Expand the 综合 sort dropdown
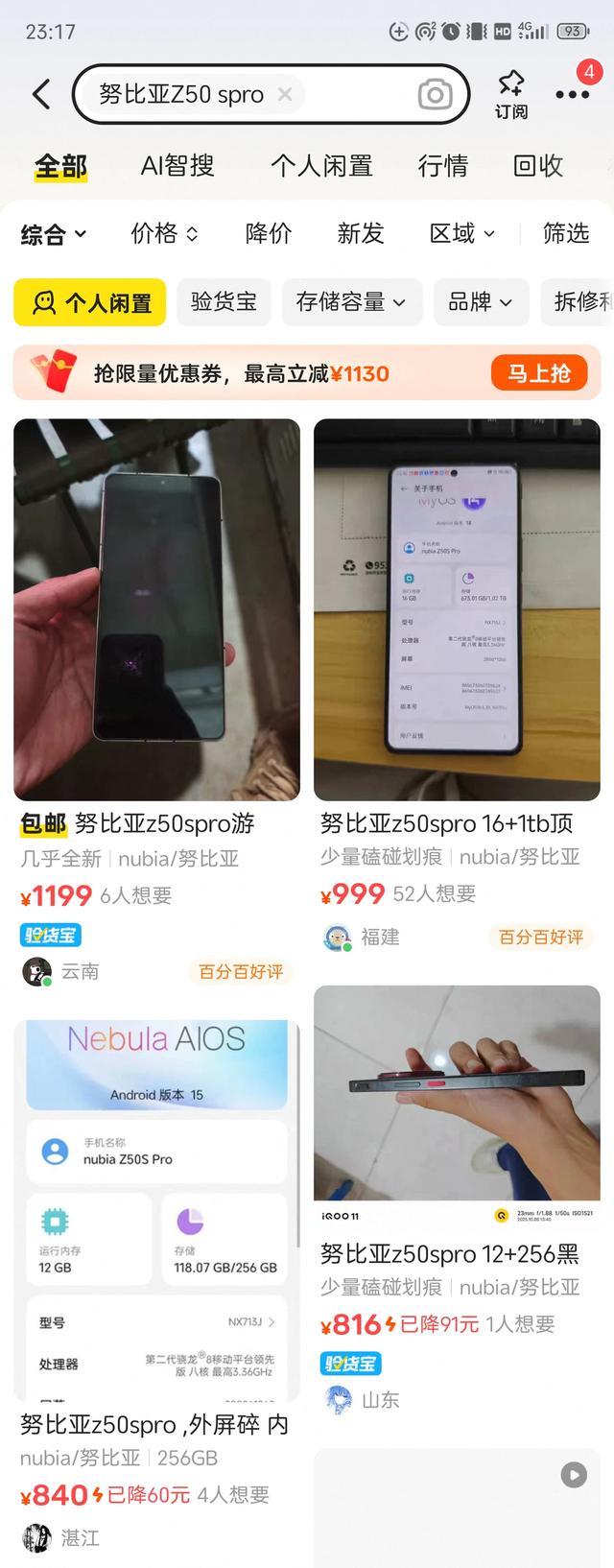Screen dimensions: 614x1568 coord(54,233)
